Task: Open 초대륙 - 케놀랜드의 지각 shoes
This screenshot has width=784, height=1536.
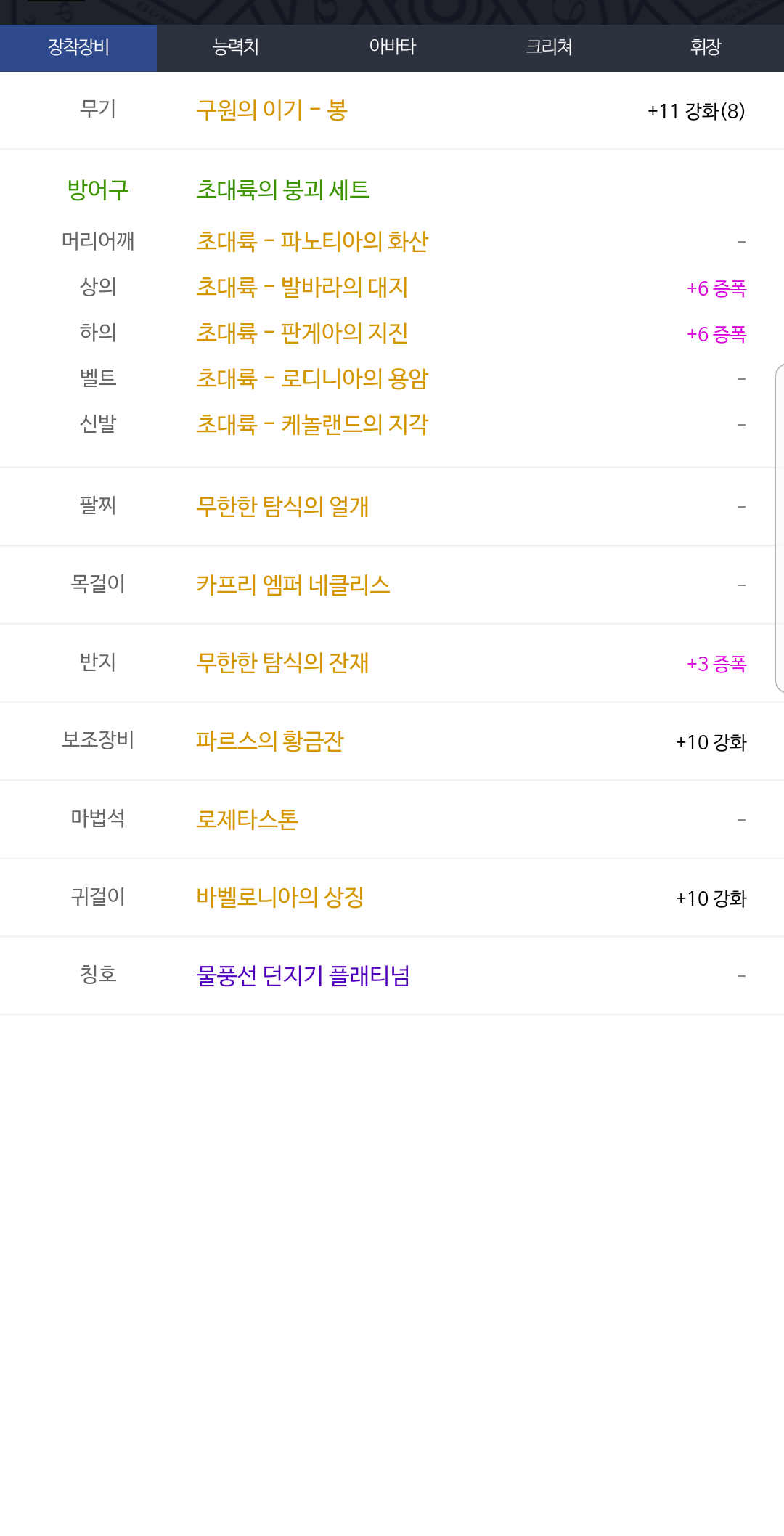Action: [x=312, y=425]
